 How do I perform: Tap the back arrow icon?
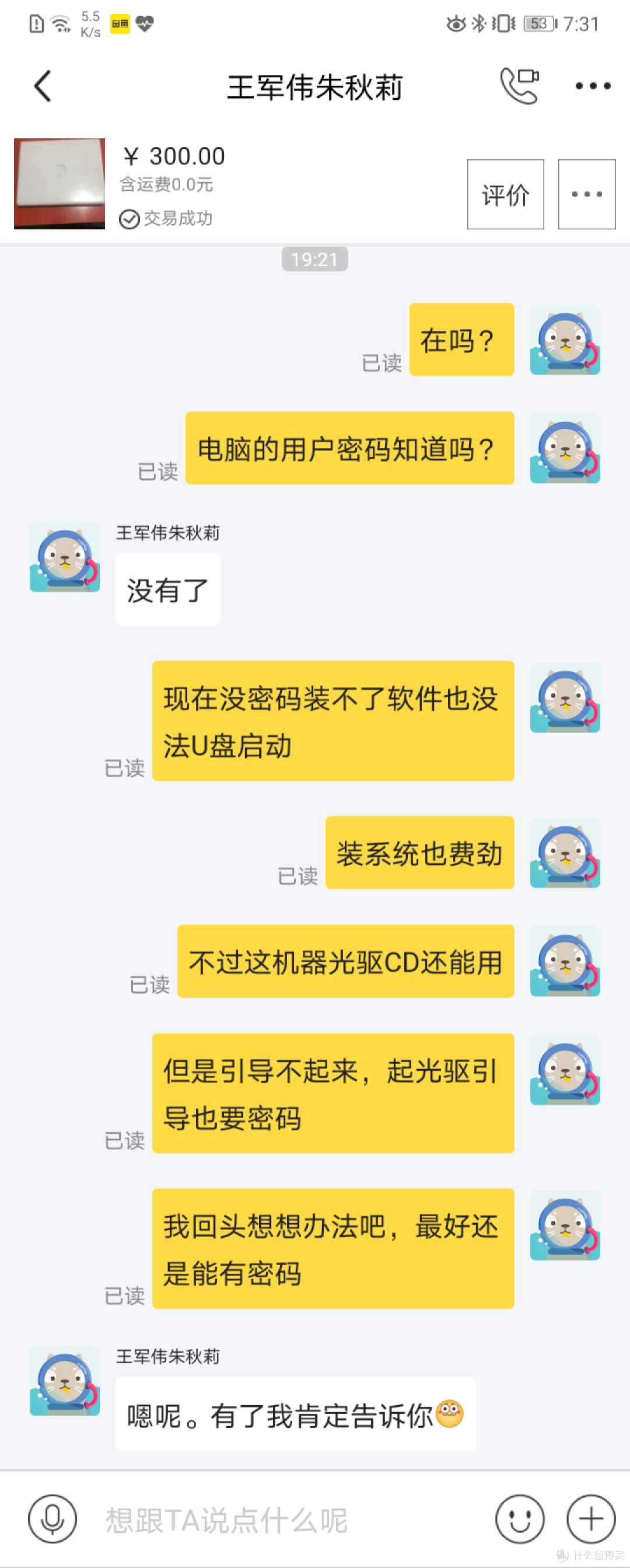(43, 85)
